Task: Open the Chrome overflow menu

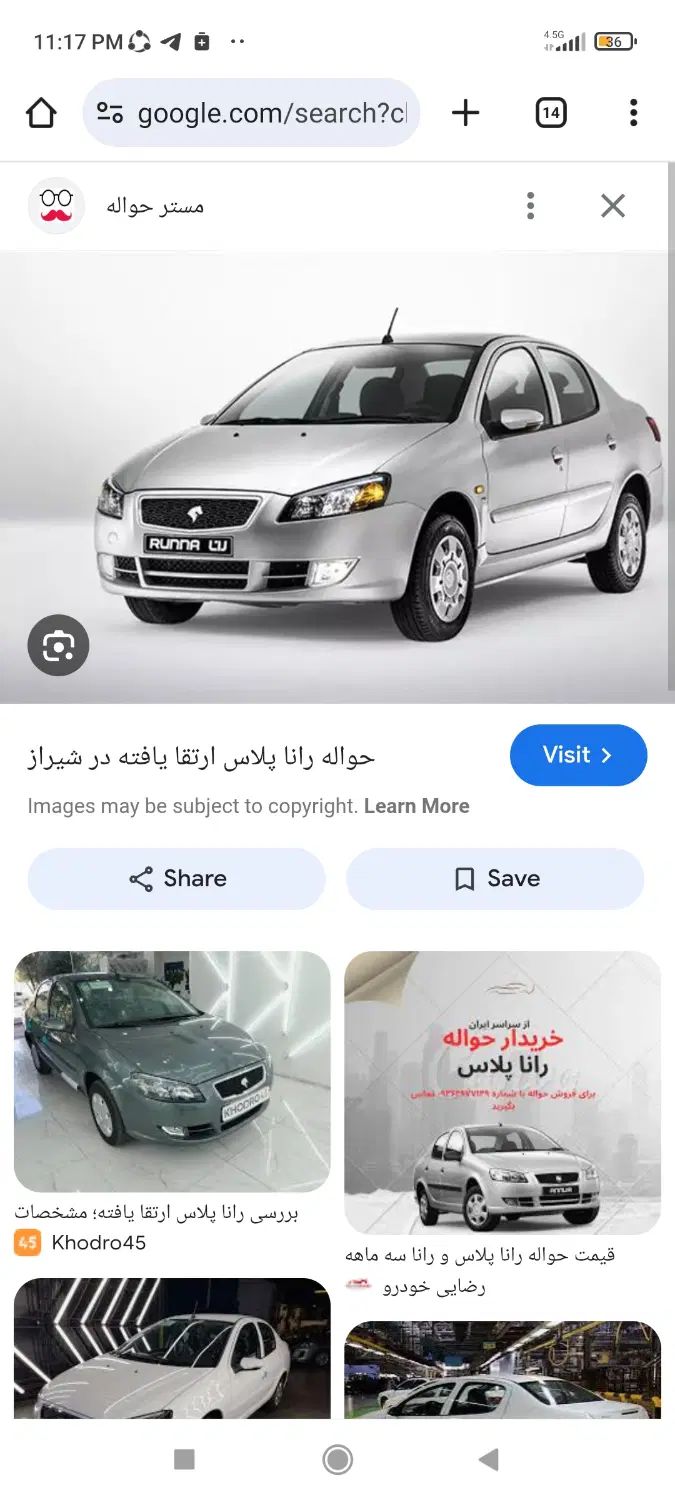Action: 633,113
